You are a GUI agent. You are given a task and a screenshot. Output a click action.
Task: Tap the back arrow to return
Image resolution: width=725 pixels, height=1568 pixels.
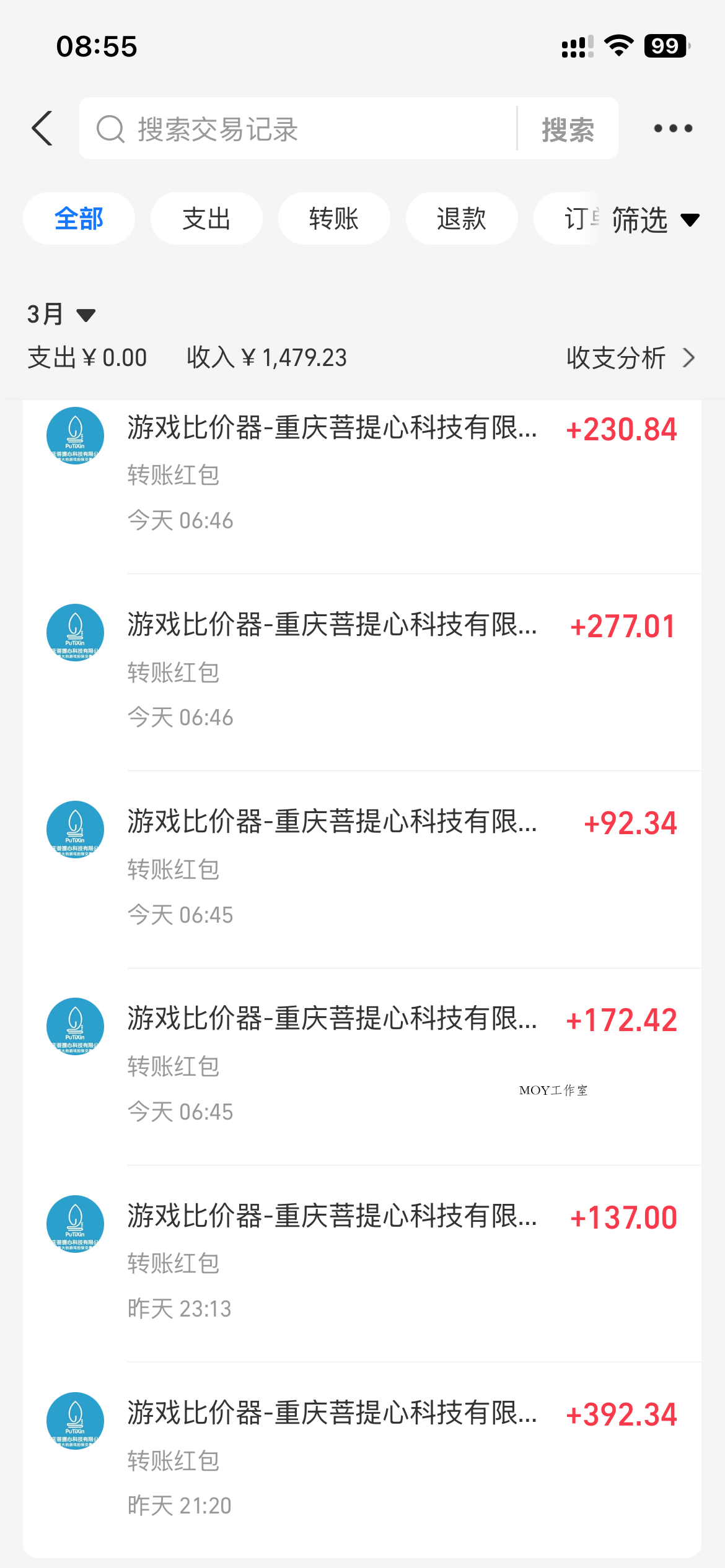coord(41,128)
